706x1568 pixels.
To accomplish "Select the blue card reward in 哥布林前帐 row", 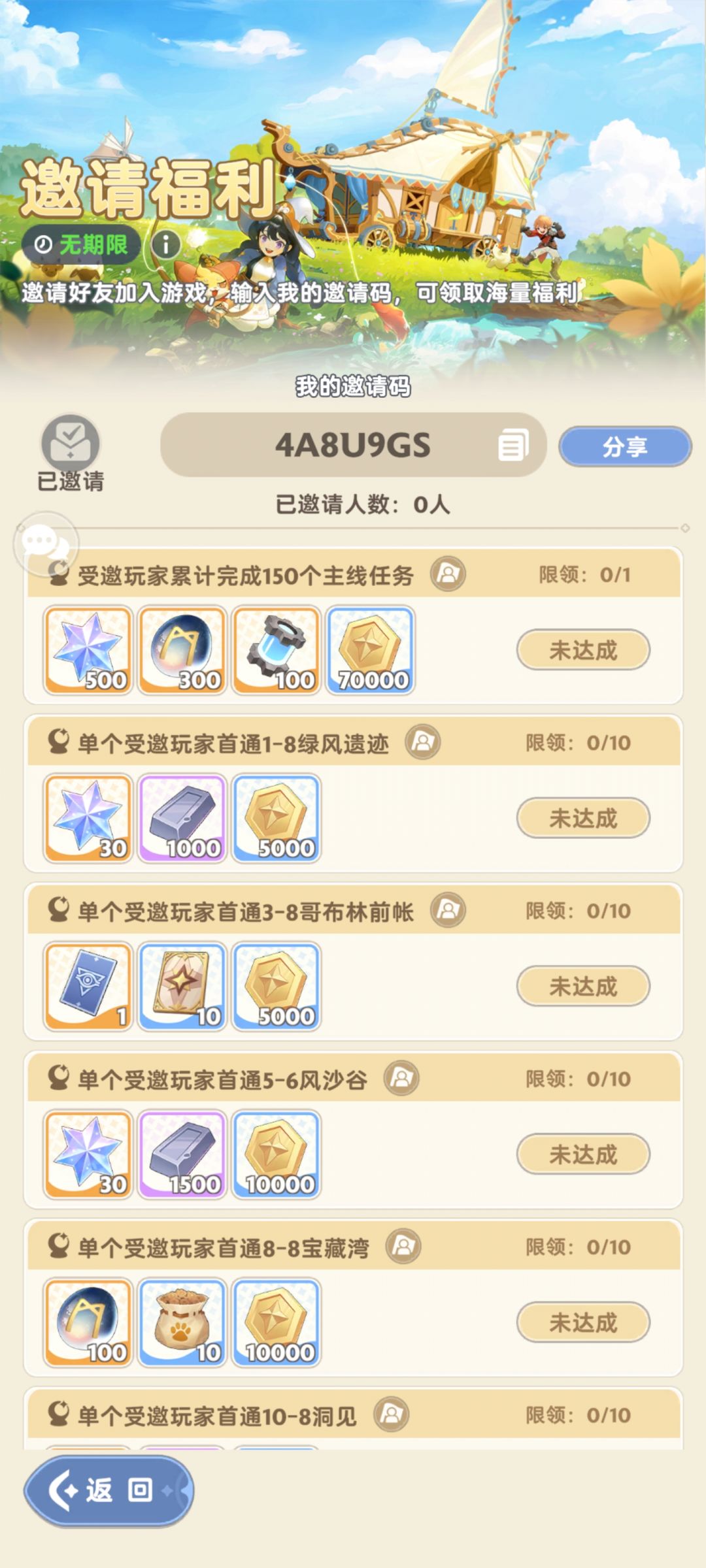I will pos(88,987).
